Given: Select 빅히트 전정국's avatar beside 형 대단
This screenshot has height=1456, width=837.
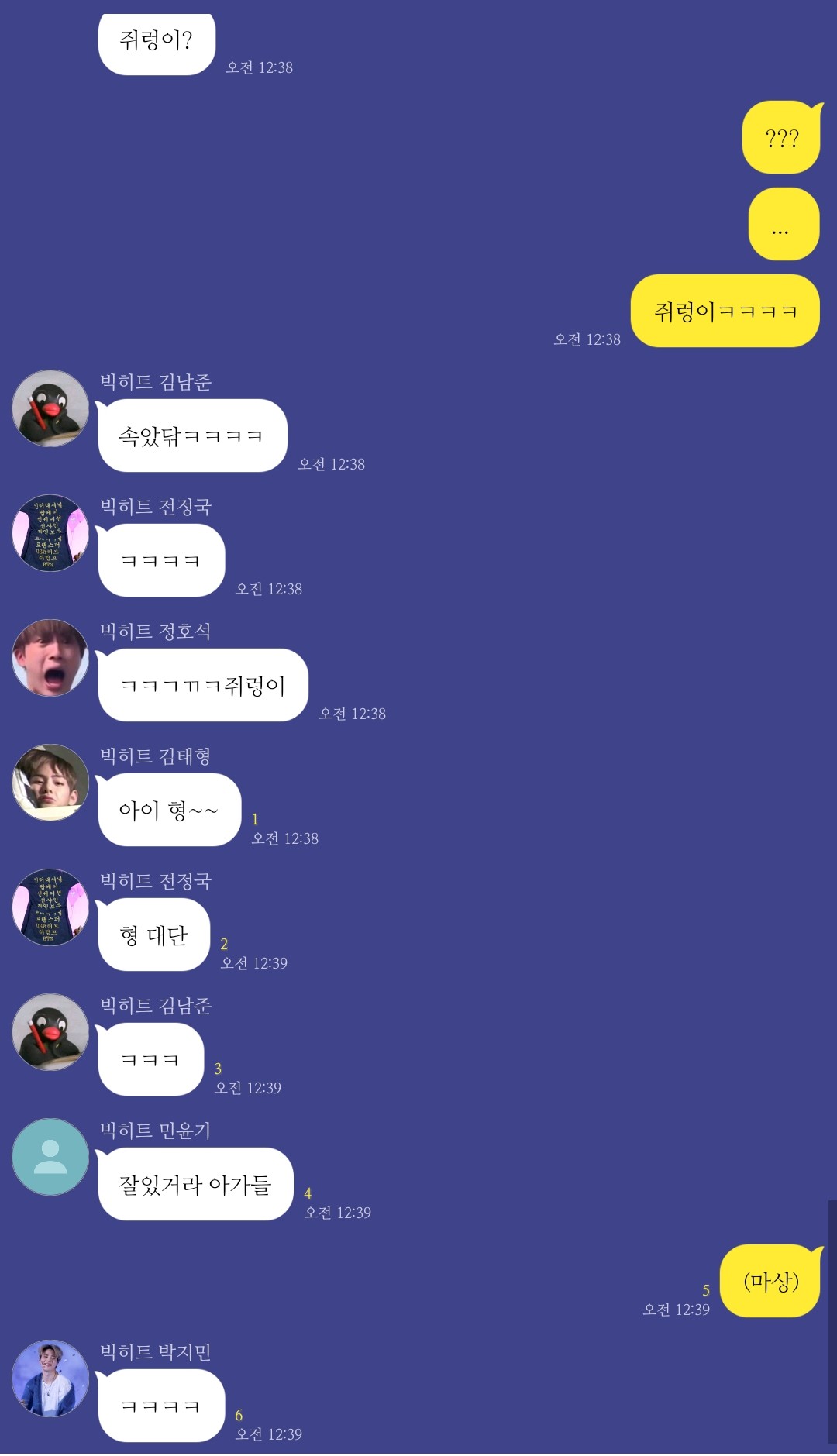Looking at the screenshot, I should (50, 907).
